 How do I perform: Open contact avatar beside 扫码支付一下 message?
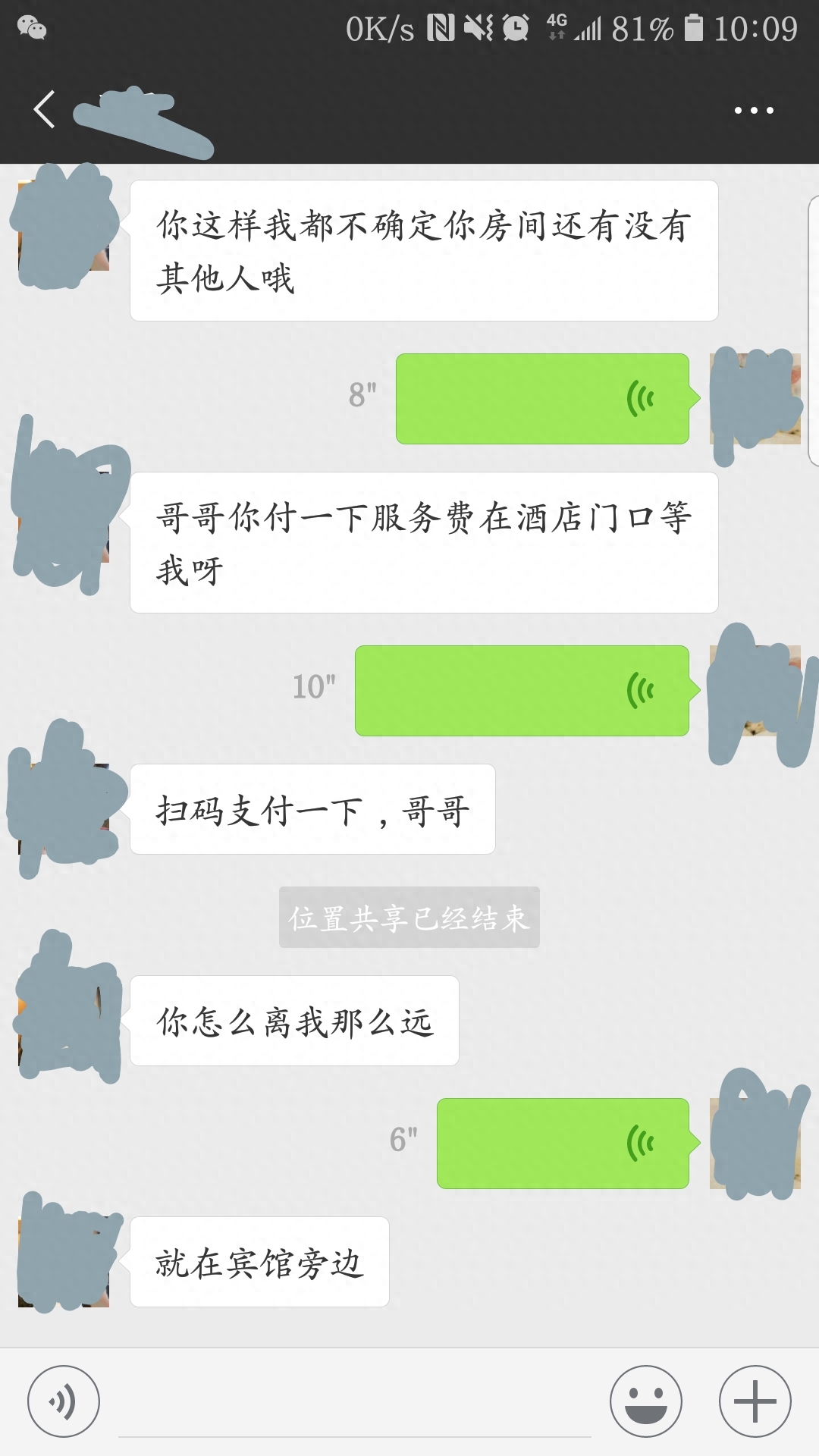pos(64,809)
